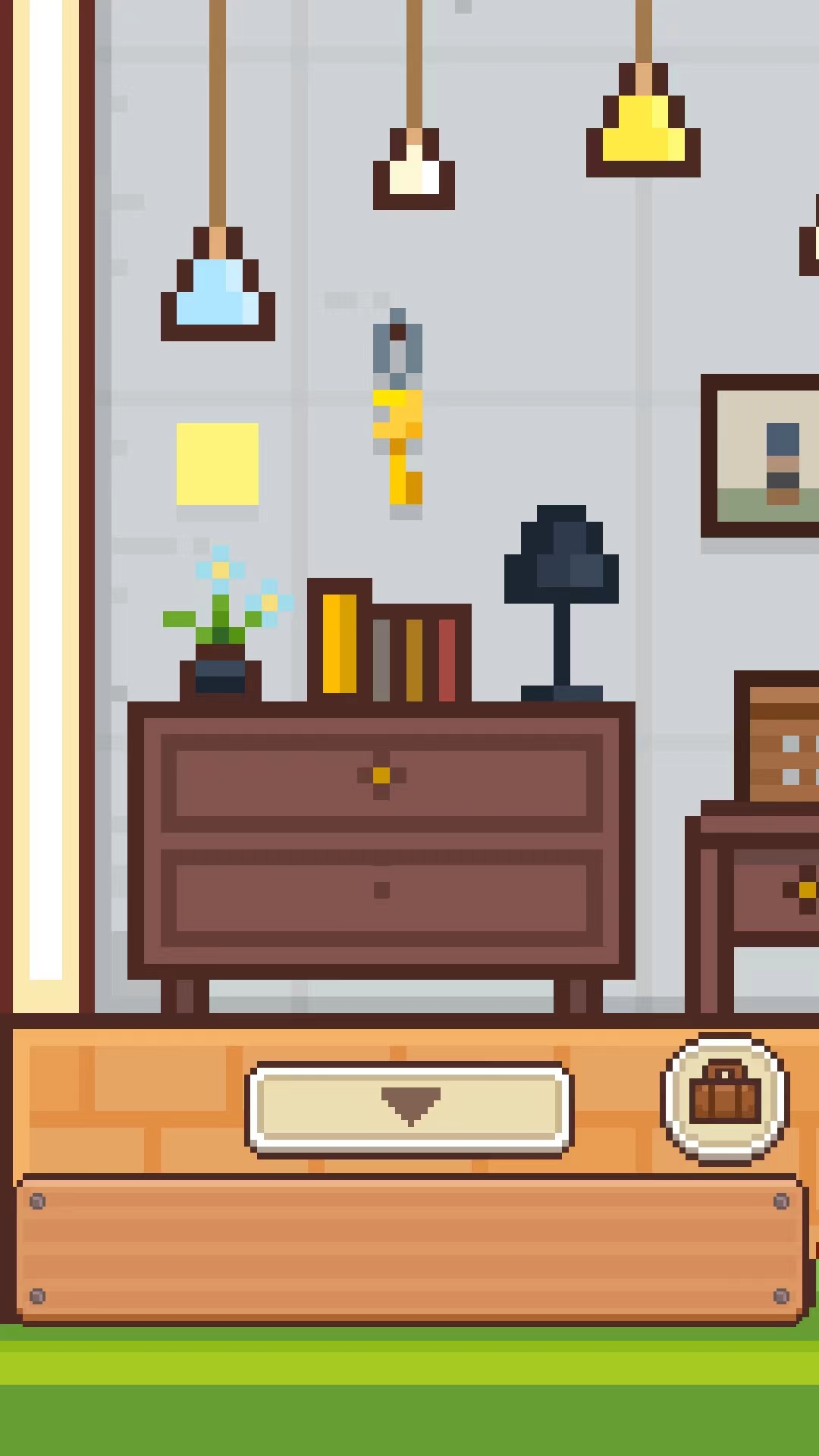819x1456 pixels.
Task: Inspect the yellow sticky note
Action: coord(218,464)
